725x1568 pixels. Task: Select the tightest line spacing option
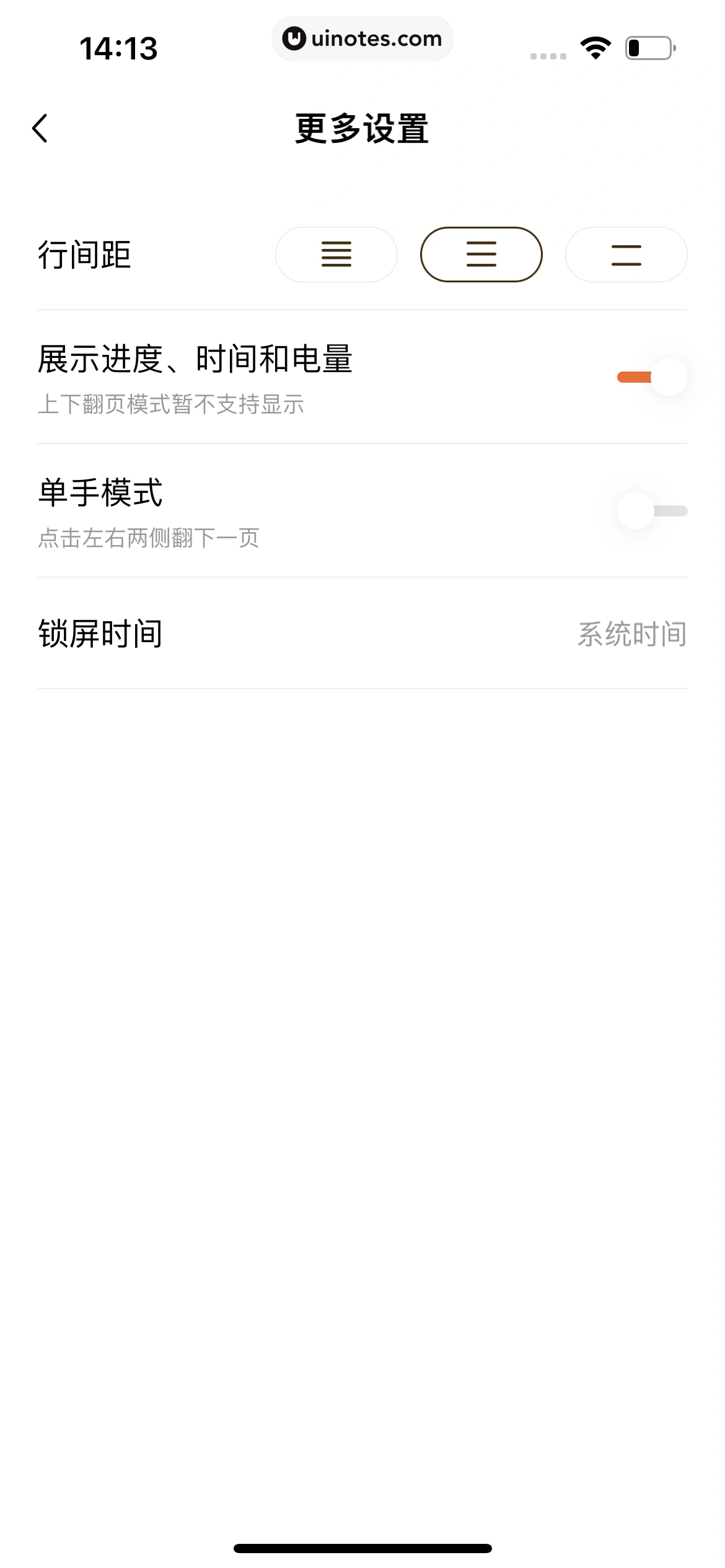(x=336, y=255)
